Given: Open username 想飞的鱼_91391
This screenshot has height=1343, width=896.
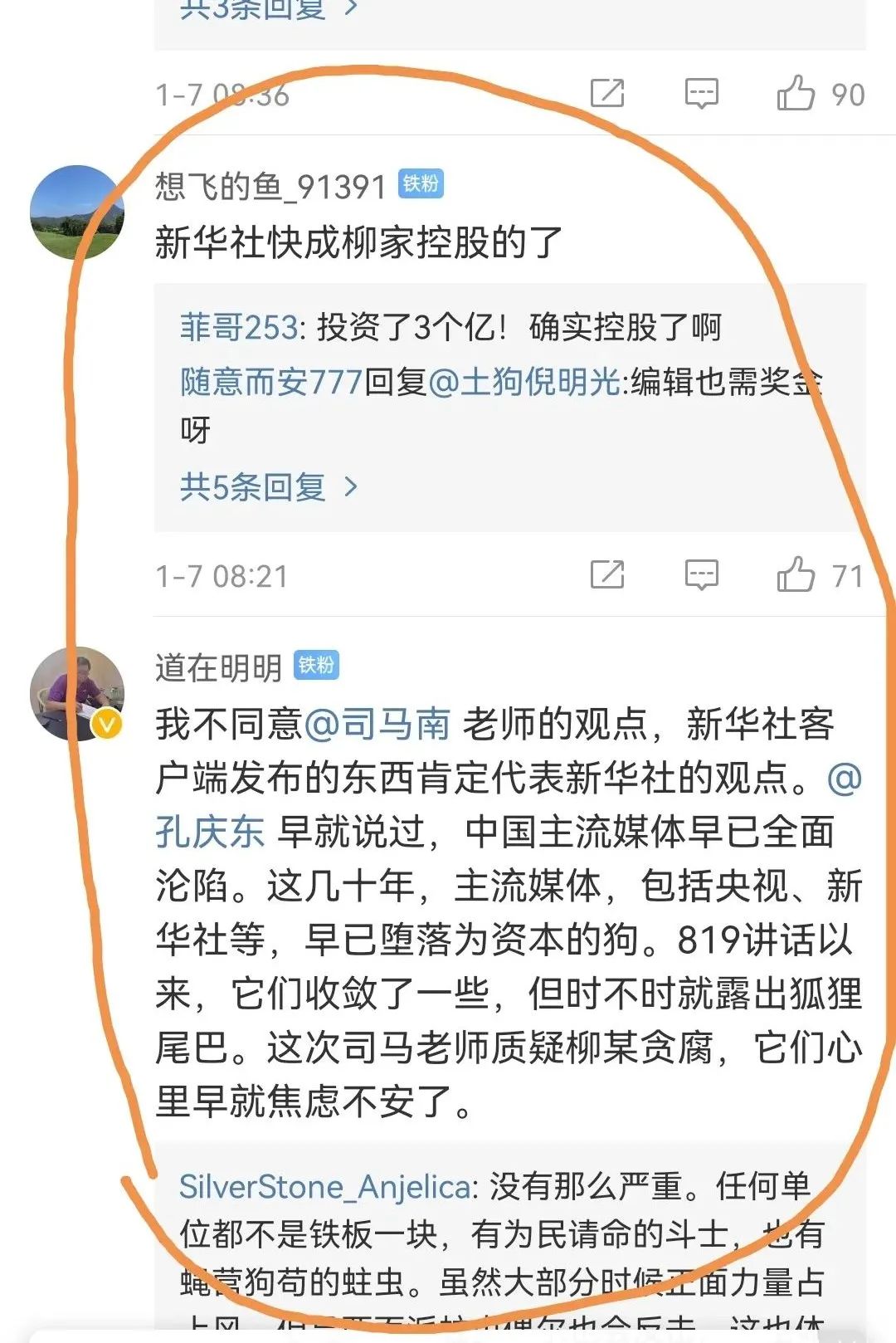Looking at the screenshot, I should [270, 187].
